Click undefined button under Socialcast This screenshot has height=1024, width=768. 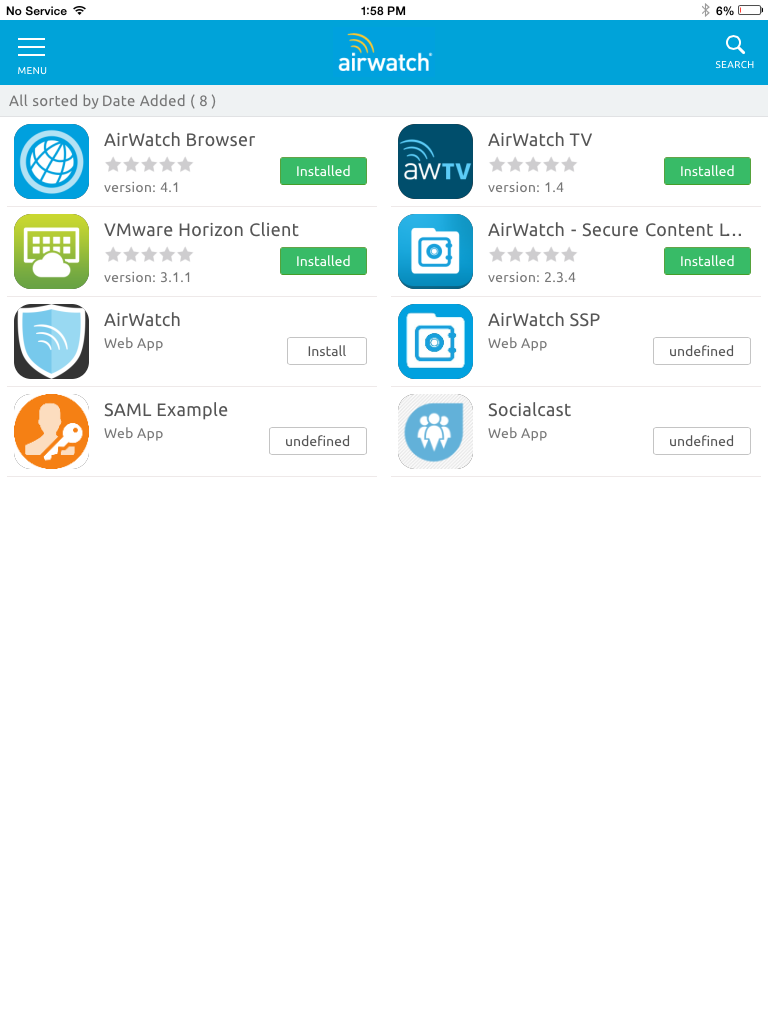coord(701,441)
